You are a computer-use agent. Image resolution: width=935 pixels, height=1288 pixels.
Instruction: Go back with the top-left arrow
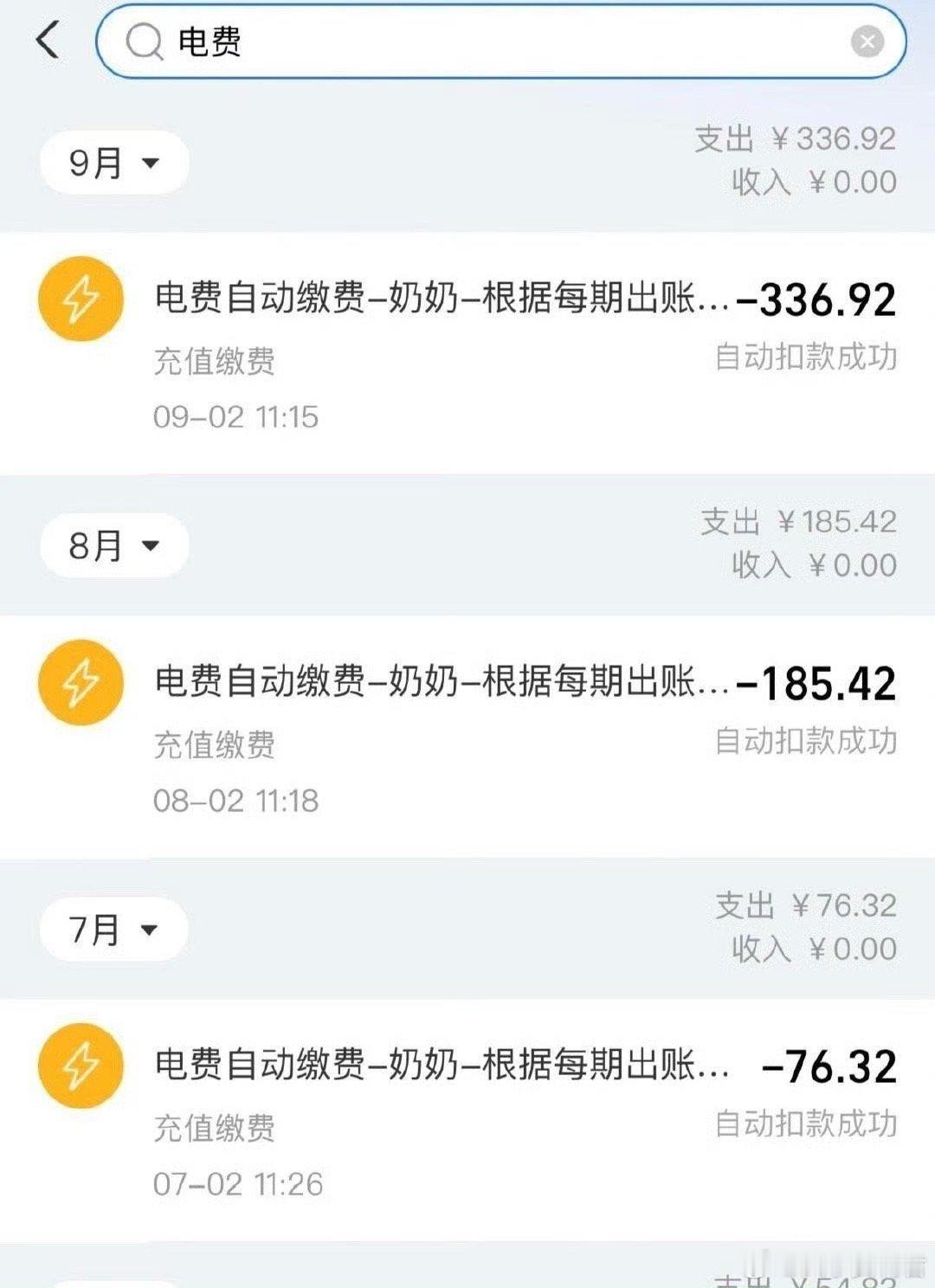(x=48, y=40)
